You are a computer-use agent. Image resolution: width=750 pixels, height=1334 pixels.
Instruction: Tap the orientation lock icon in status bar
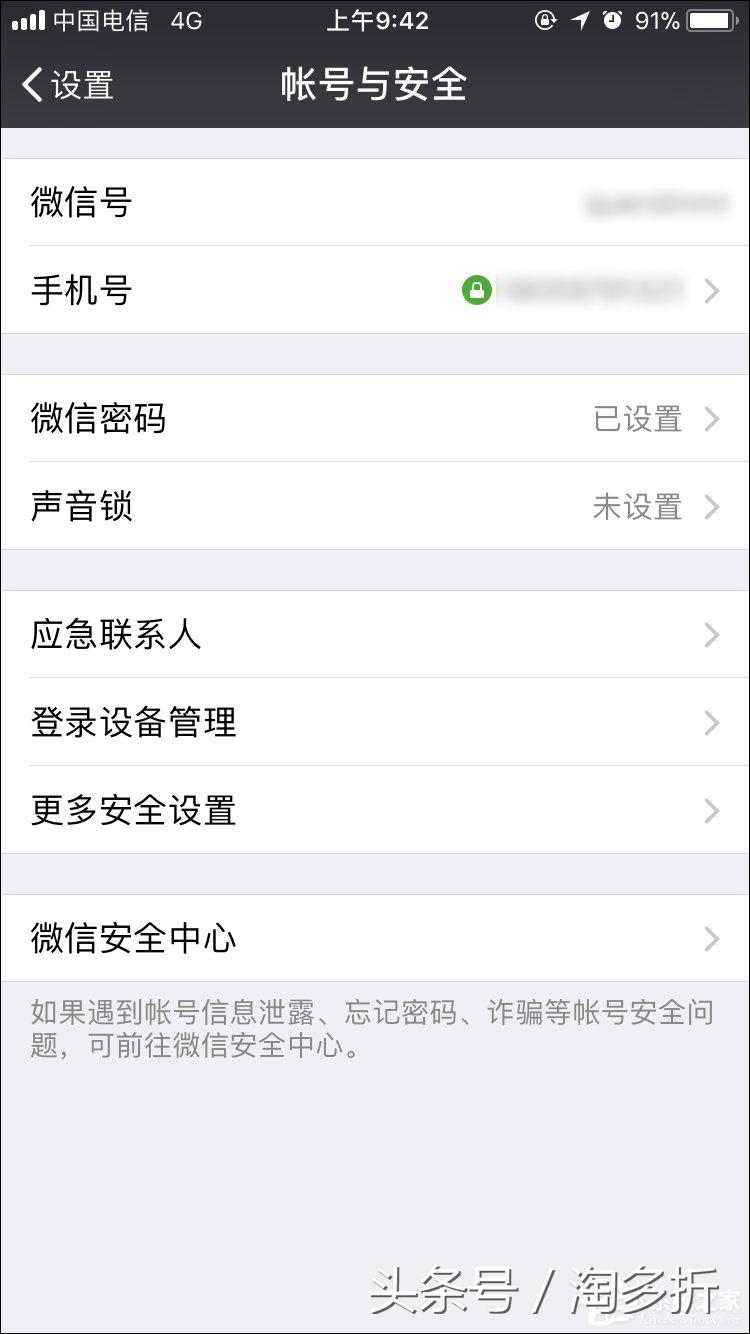coord(544,19)
